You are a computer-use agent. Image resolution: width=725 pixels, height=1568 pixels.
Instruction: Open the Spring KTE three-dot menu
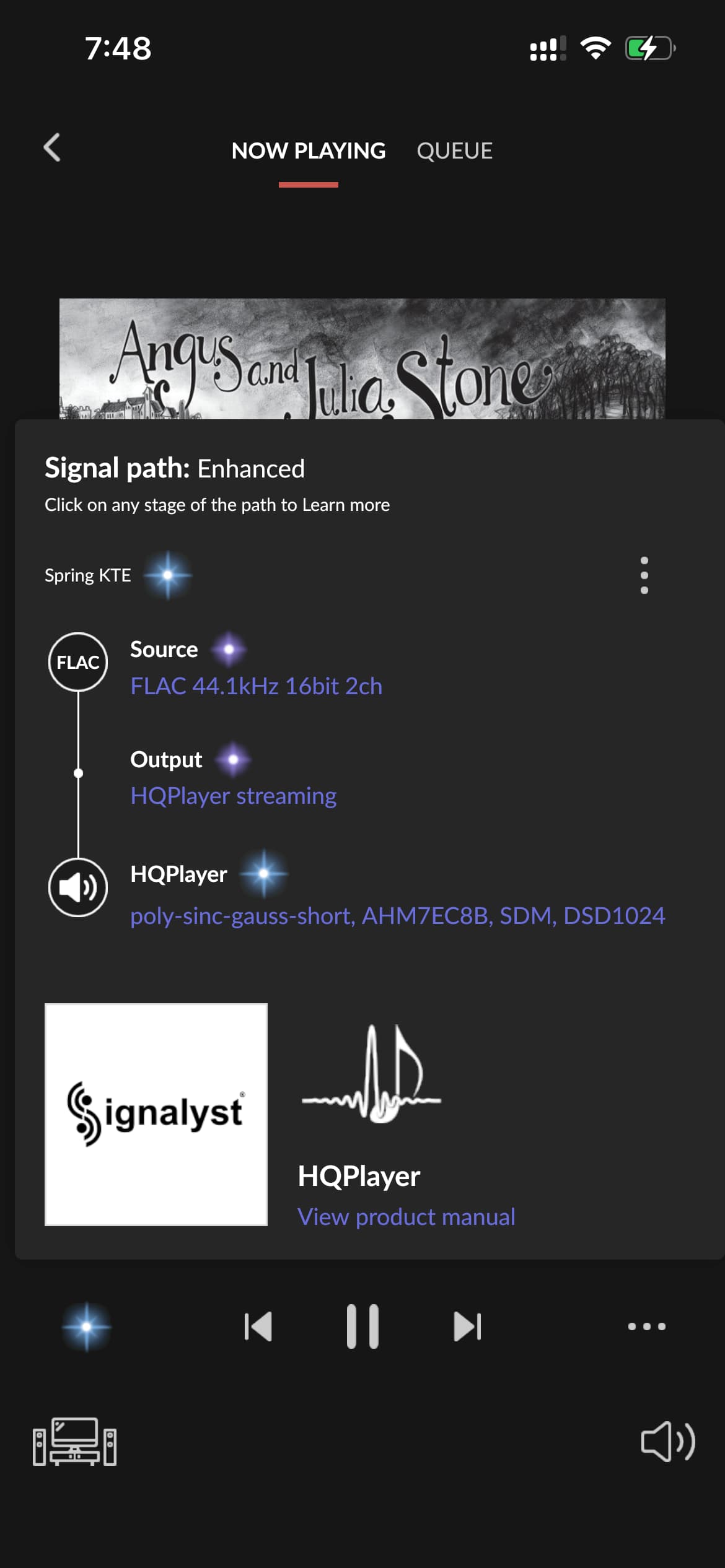[x=644, y=575]
